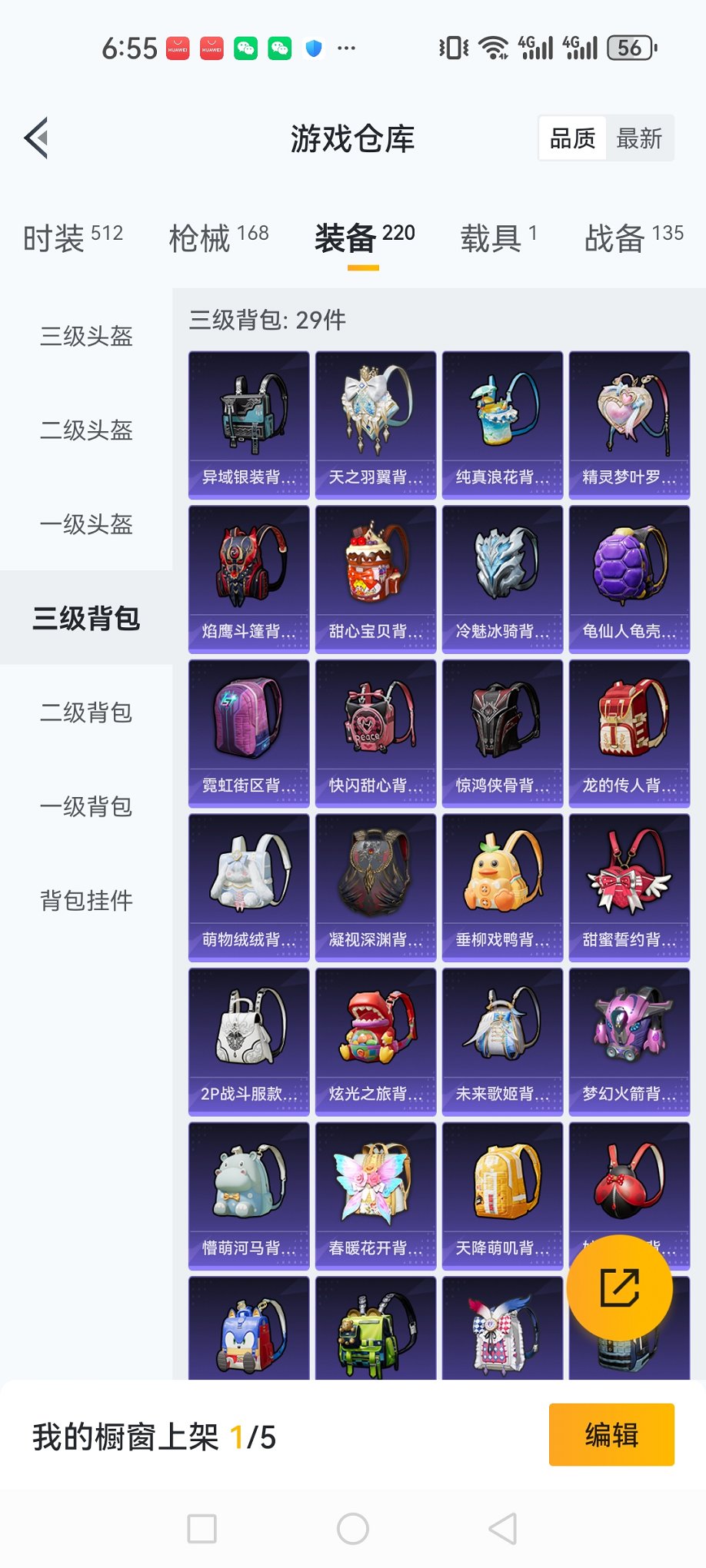Image resolution: width=706 pixels, height=1568 pixels.
Task: Select 三级头盔 in the side menu
Action: [86, 336]
